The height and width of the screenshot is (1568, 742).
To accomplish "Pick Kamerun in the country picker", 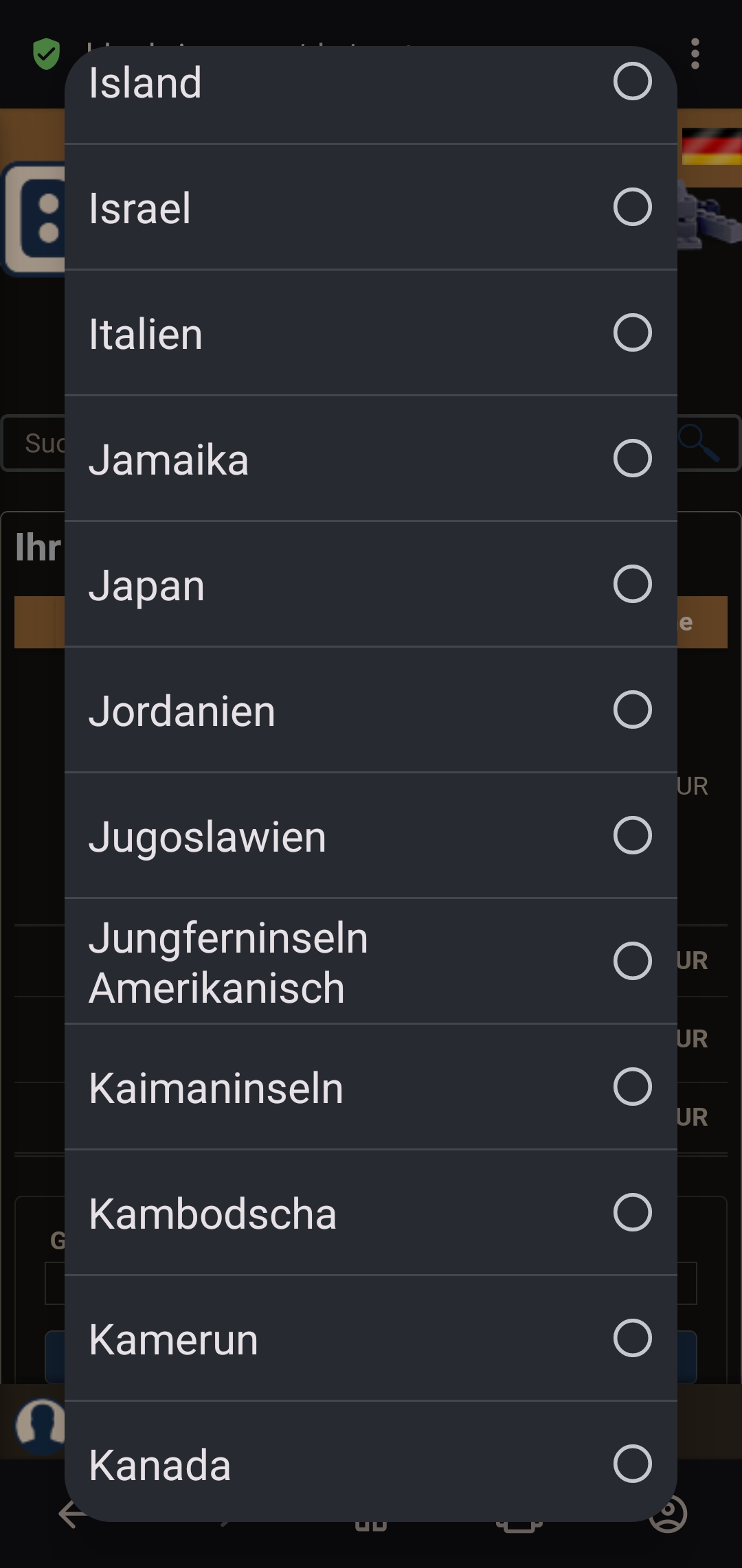I will point(370,1339).
